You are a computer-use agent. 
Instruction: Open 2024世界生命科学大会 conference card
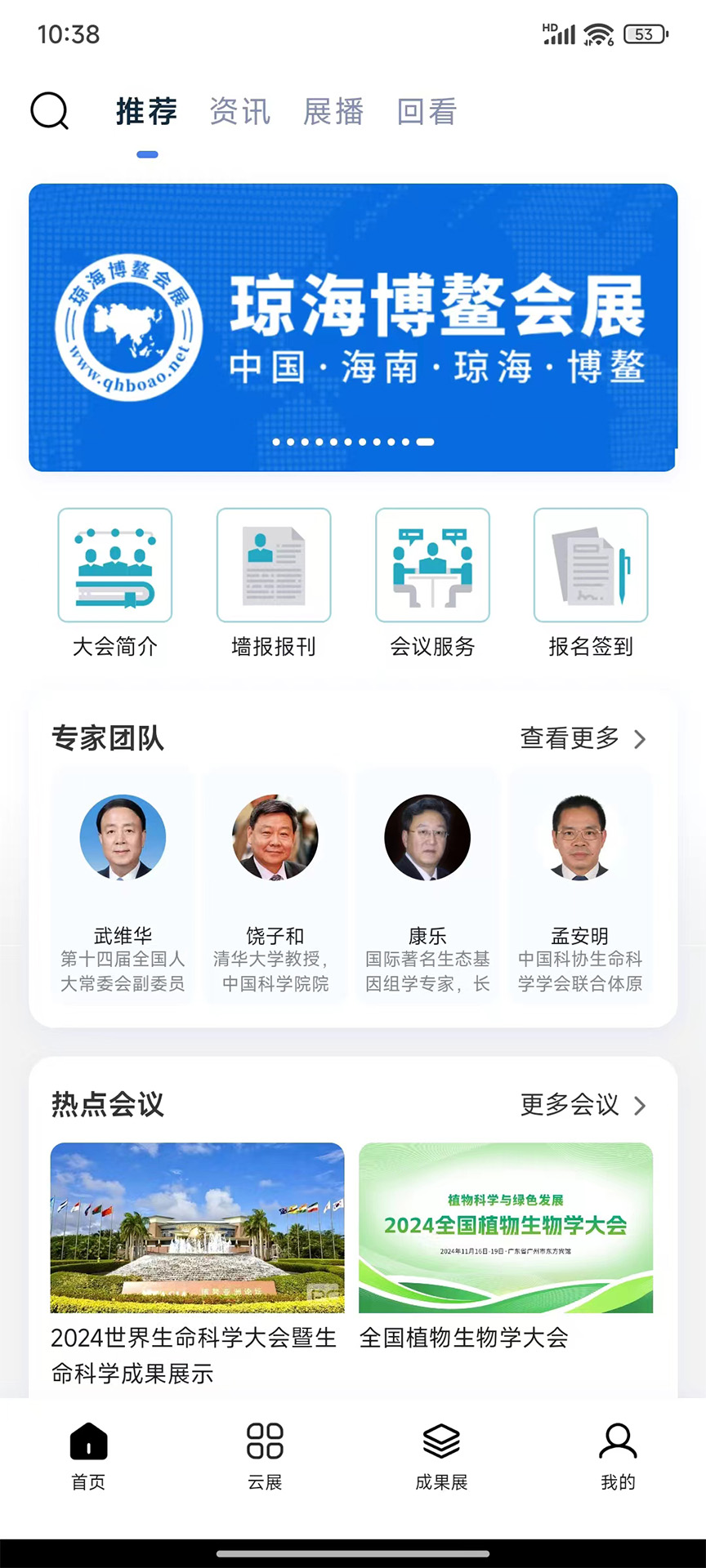click(x=196, y=1227)
